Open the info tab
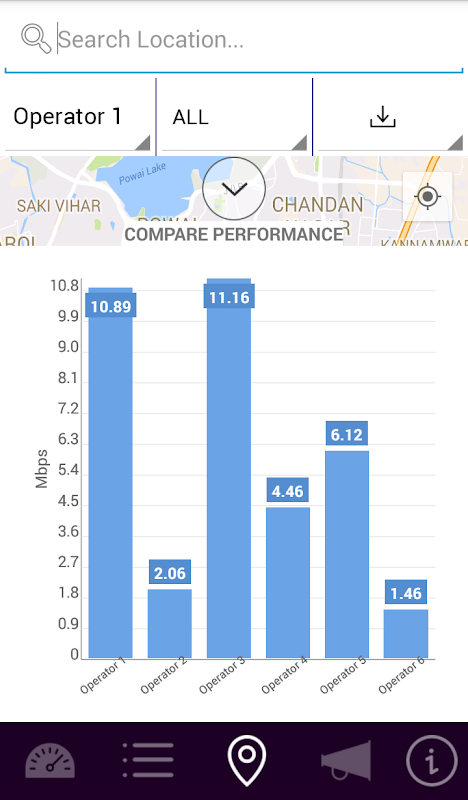468x800 pixels. pyautogui.click(x=432, y=761)
